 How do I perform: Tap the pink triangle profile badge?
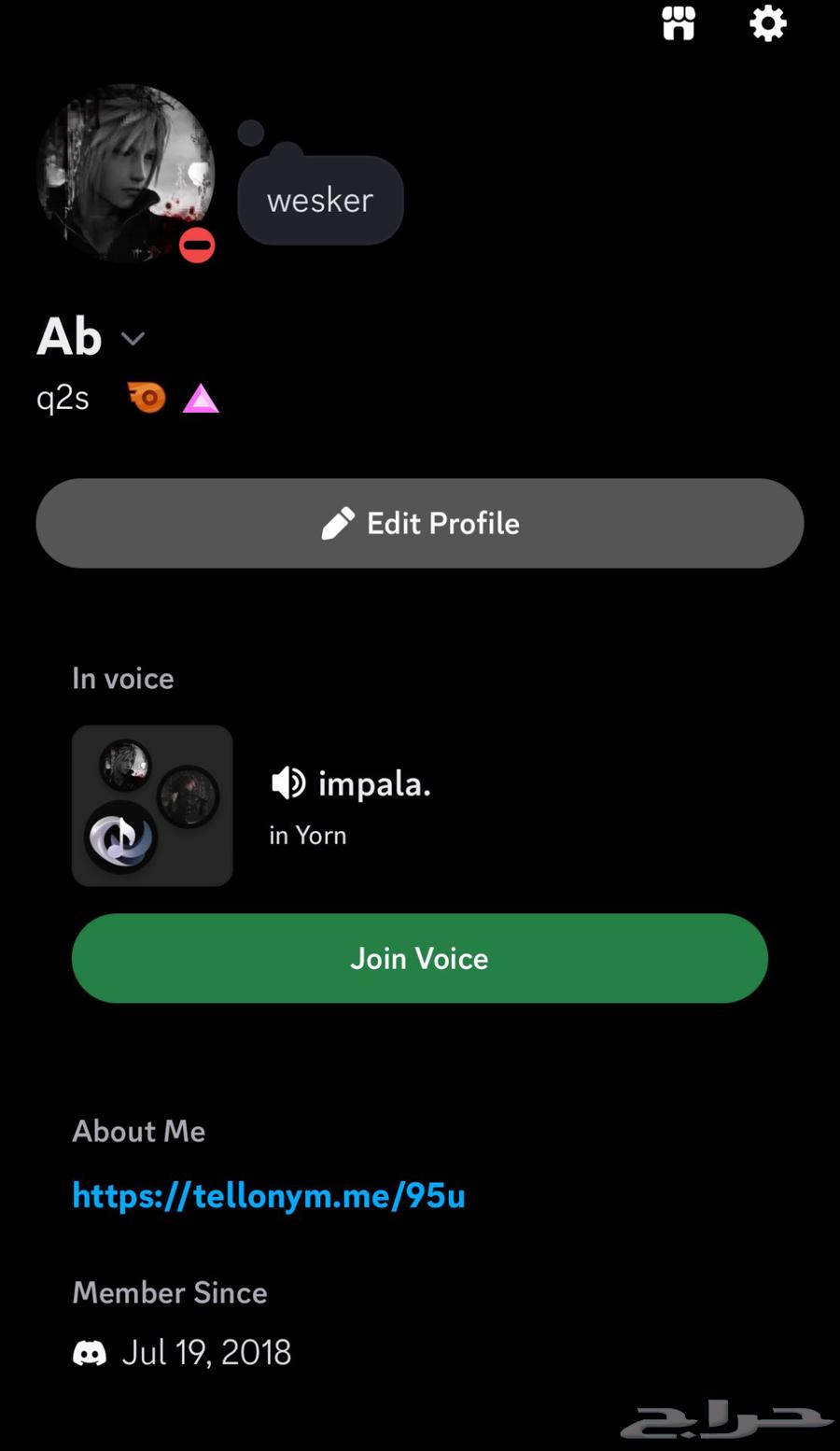(x=201, y=397)
